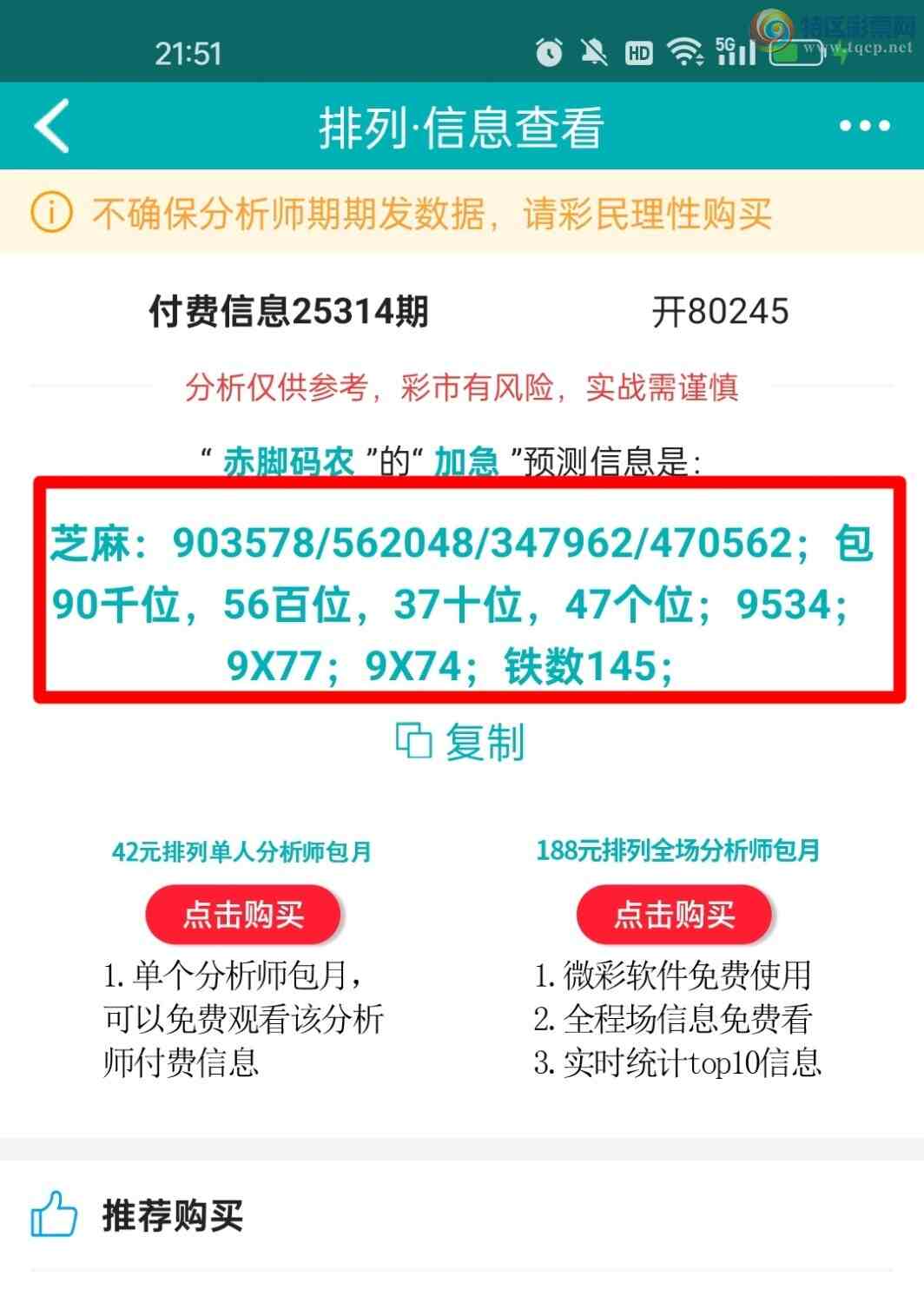The image size is (924, 1303).
Task: Tap the copy icon next to 复制
Action: tap(412, 742)
